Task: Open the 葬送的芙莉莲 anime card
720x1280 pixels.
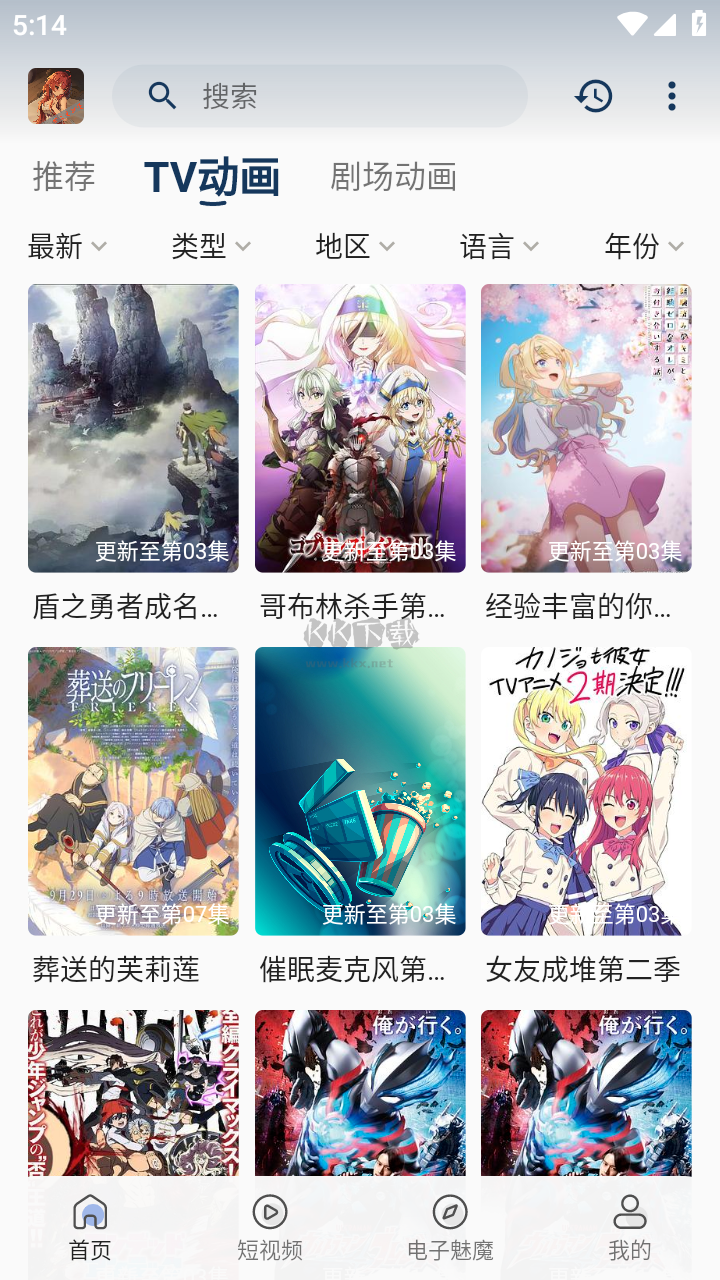Action: pos(133,791)
